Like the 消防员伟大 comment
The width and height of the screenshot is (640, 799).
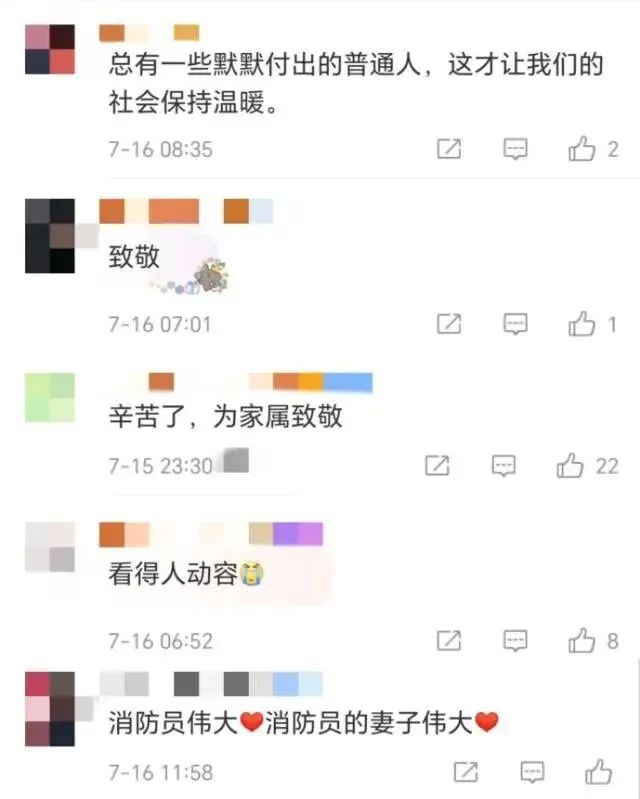[598, 772]
